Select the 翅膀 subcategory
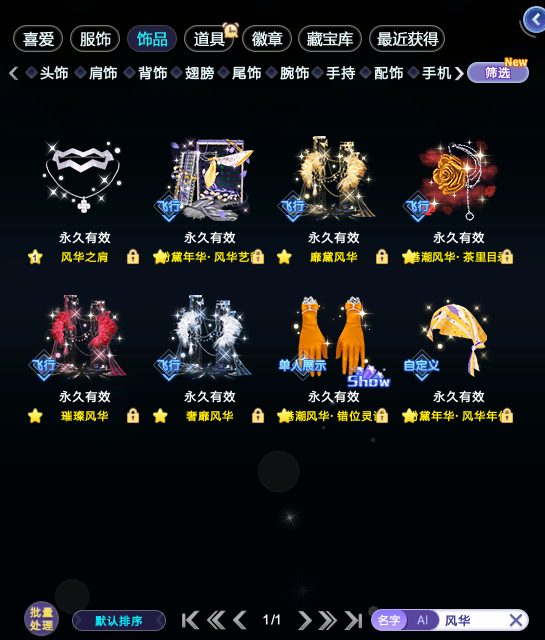The width and height of the screenshot is (545, 640). pyautogui.click(x=200, y=73)
